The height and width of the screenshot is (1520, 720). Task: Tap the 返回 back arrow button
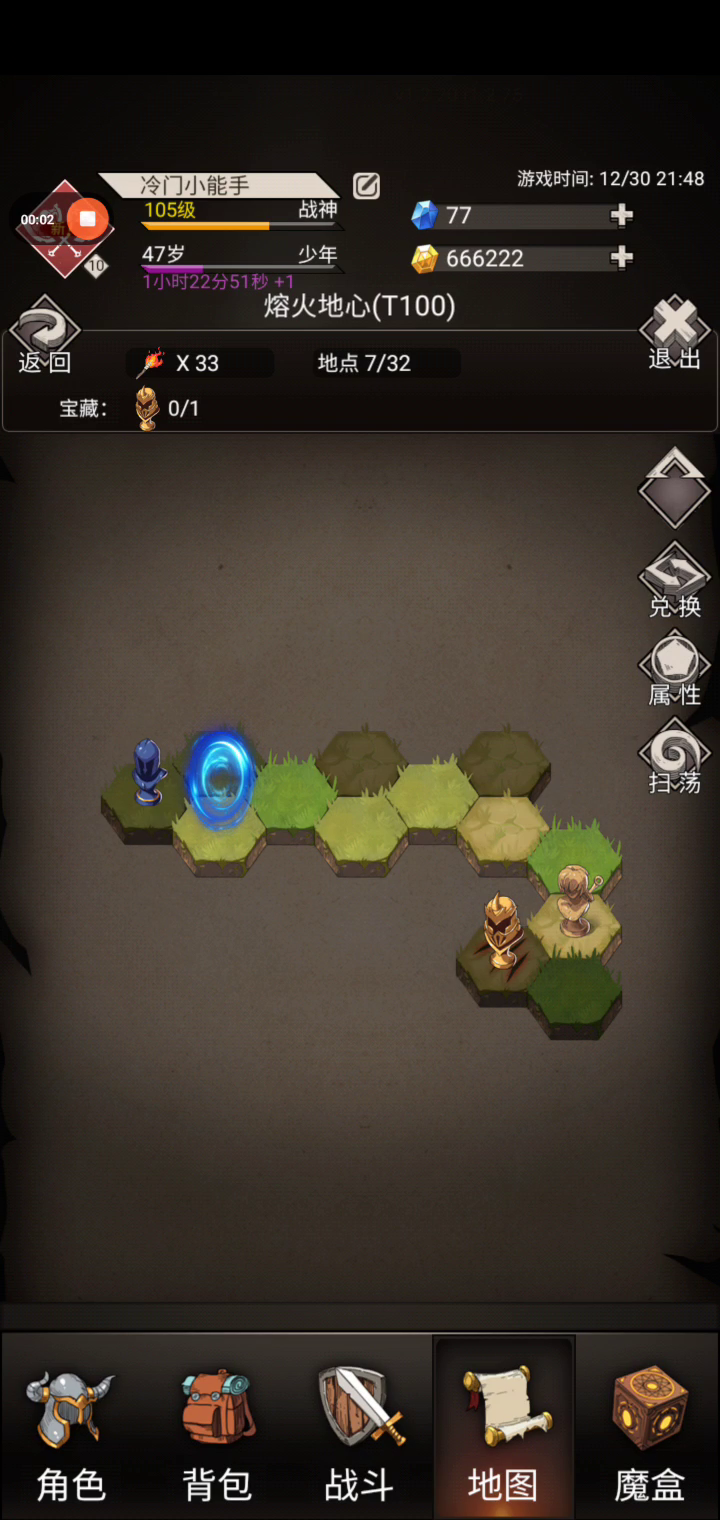(x=44, y=337)
